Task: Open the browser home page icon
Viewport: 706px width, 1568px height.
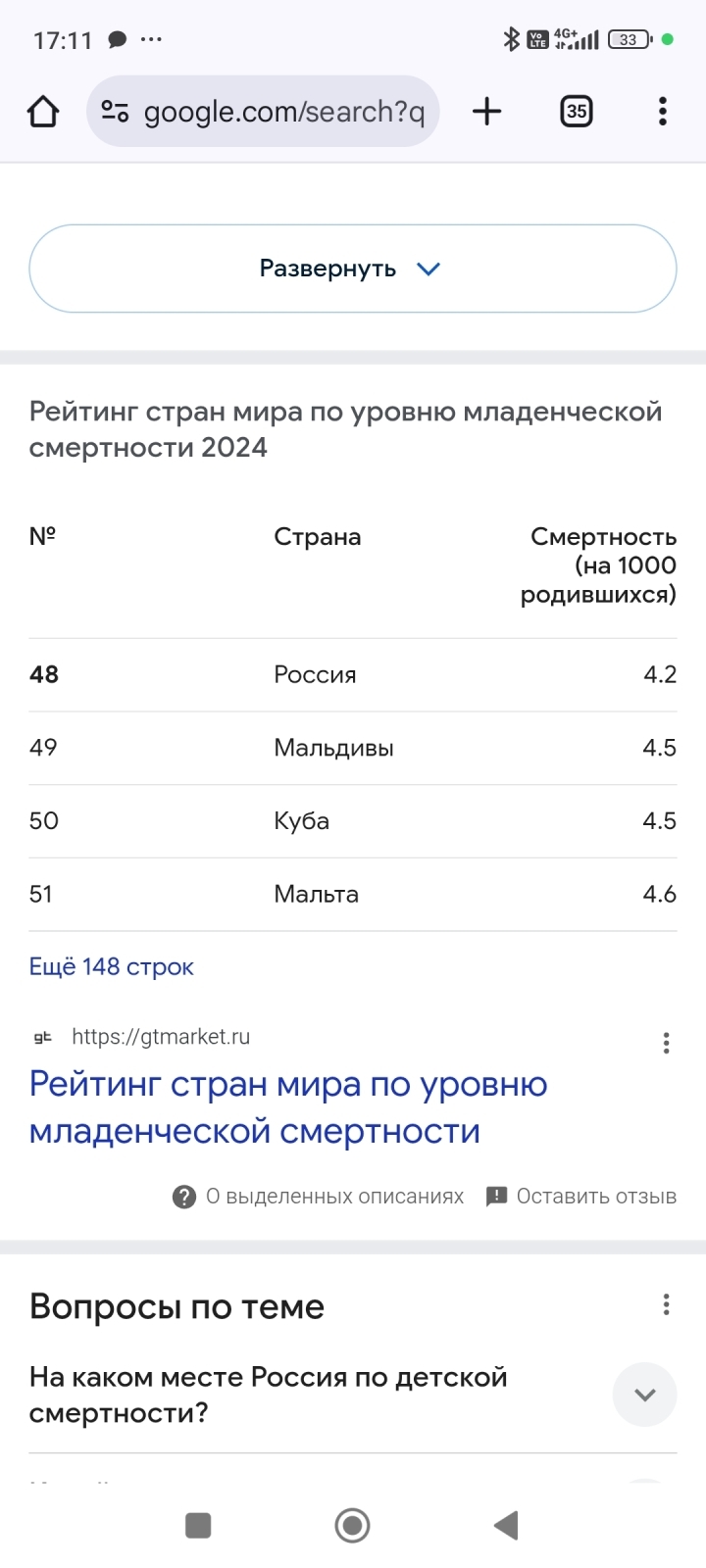Action: click(x=43, y=112)
